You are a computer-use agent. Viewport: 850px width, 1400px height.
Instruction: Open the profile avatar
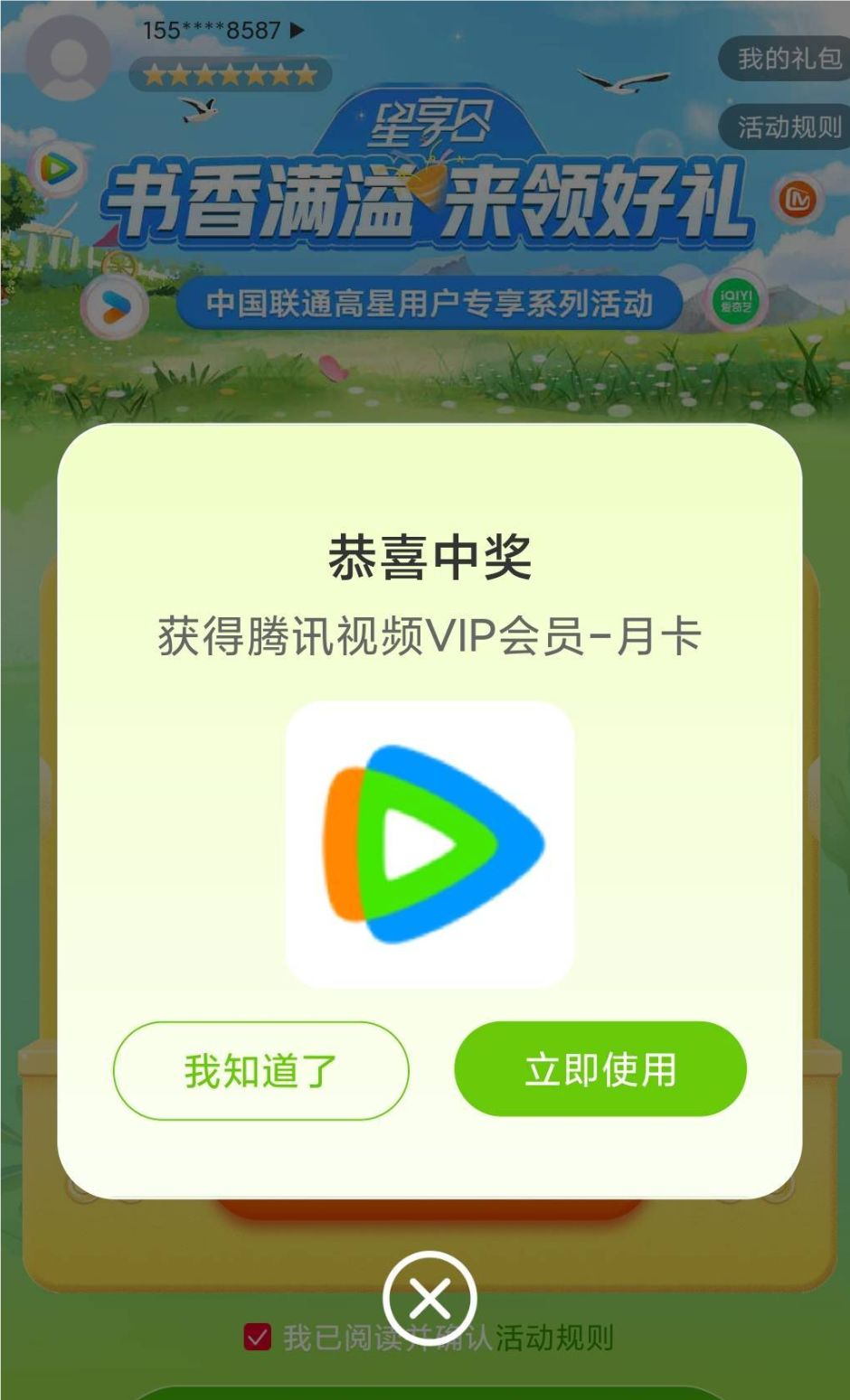pyautogui.click(x=67, y=57)
